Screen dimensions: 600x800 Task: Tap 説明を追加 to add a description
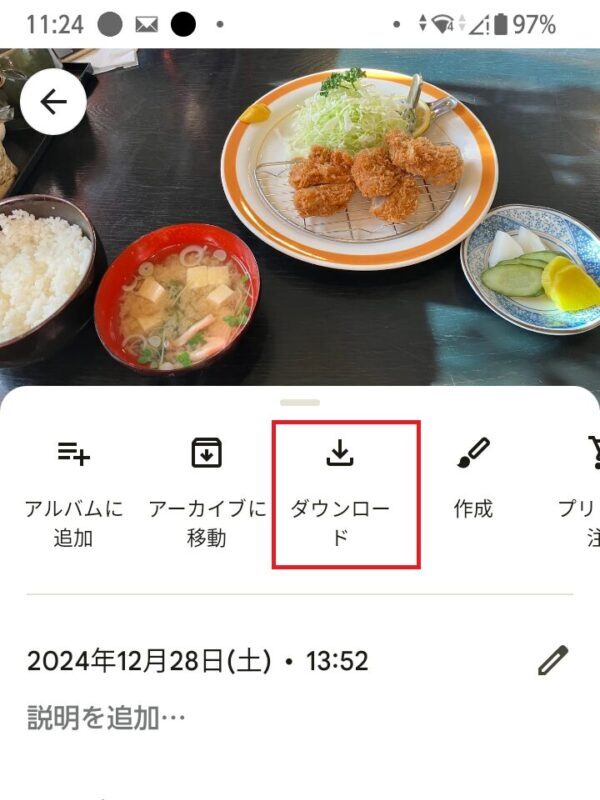pyautogui.click(x=106, y=717)
